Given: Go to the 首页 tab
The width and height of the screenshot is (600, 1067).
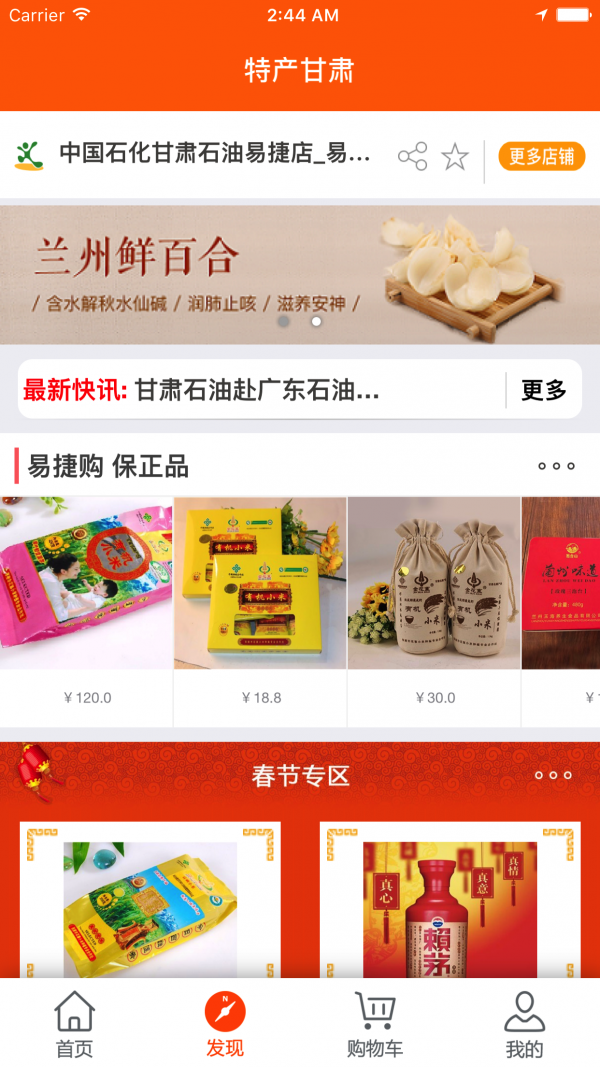Looking at the screenshot, I should click(74, 1024).
